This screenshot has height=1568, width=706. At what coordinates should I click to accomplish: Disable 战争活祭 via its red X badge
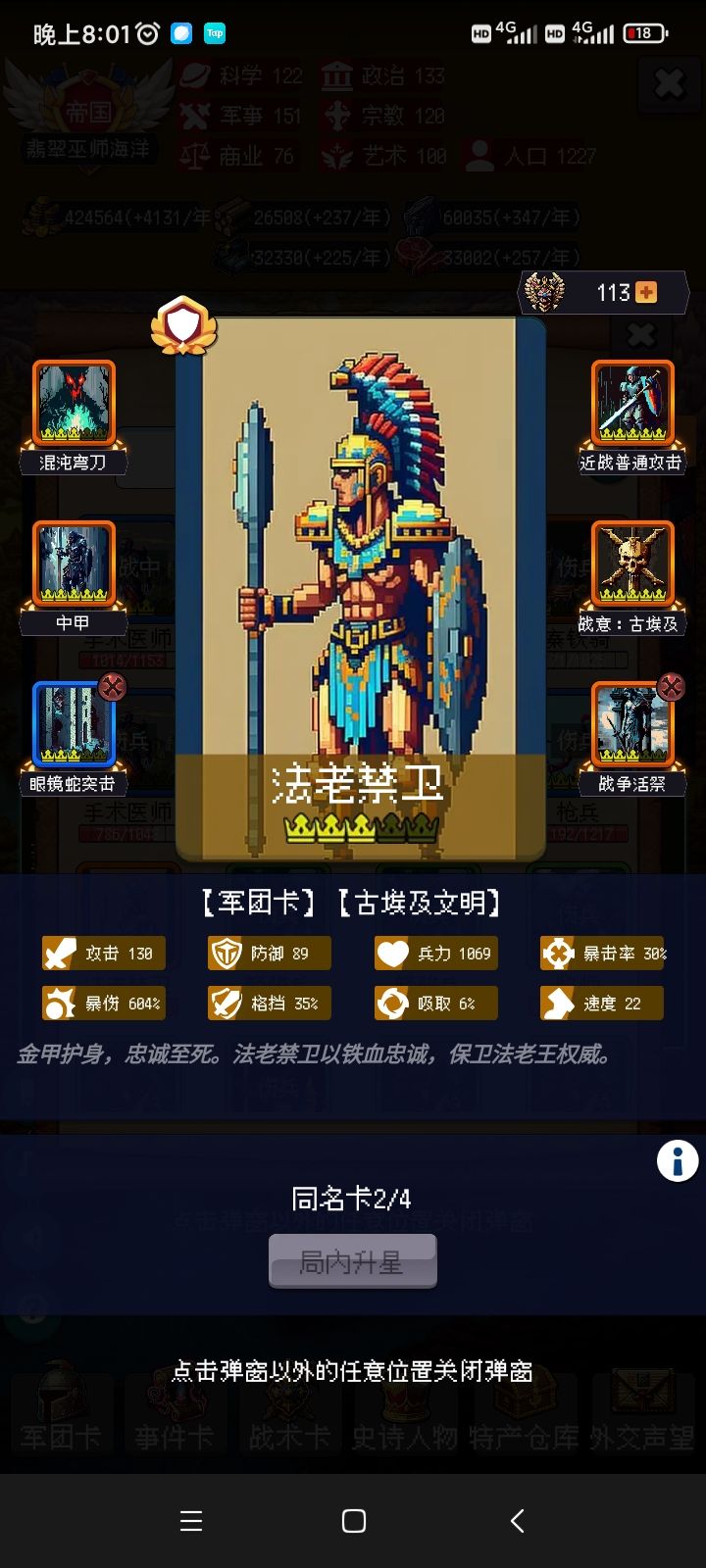click(x=670, y=686)
